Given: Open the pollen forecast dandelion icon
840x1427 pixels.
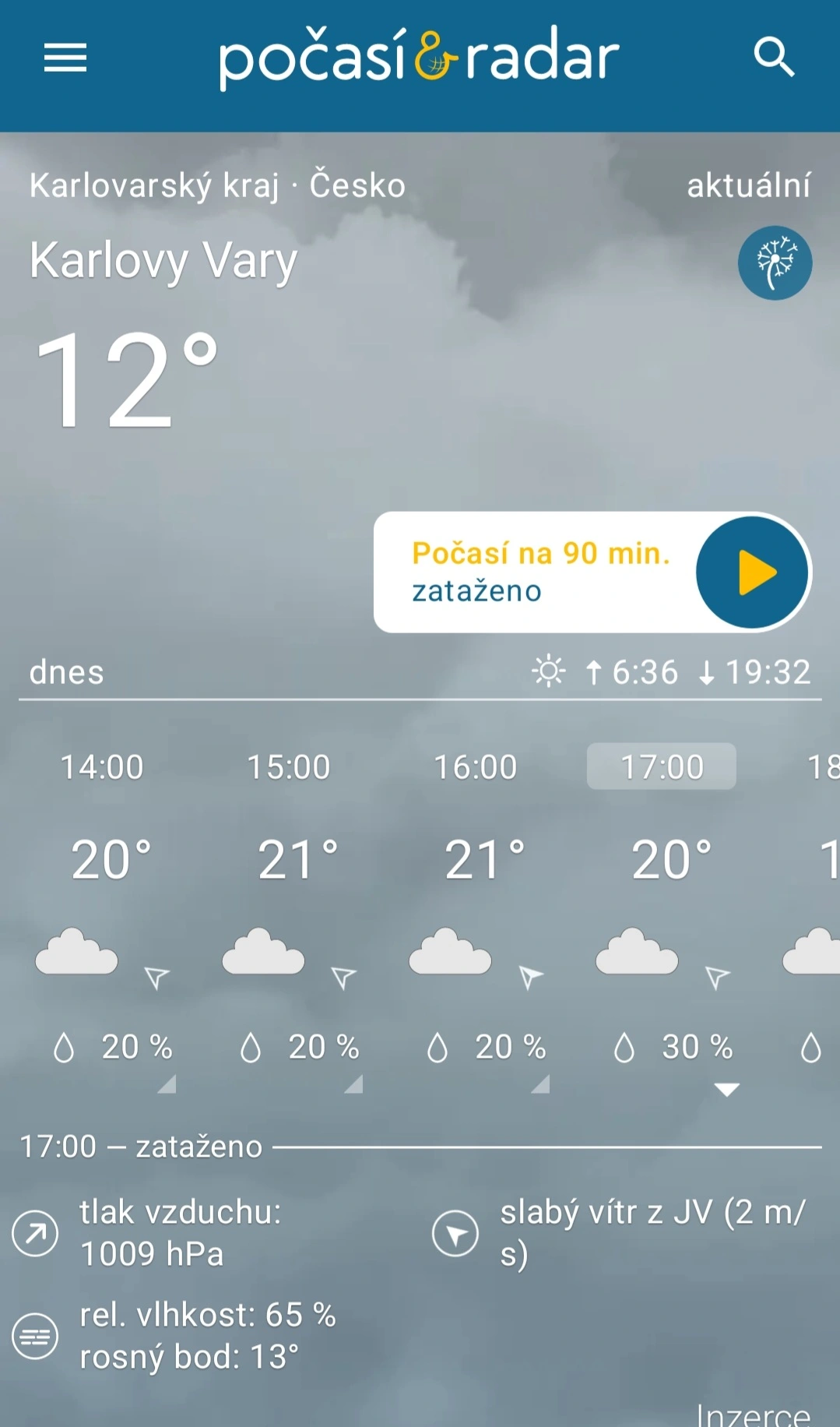Looking at the screenshot, I should 775,263.
